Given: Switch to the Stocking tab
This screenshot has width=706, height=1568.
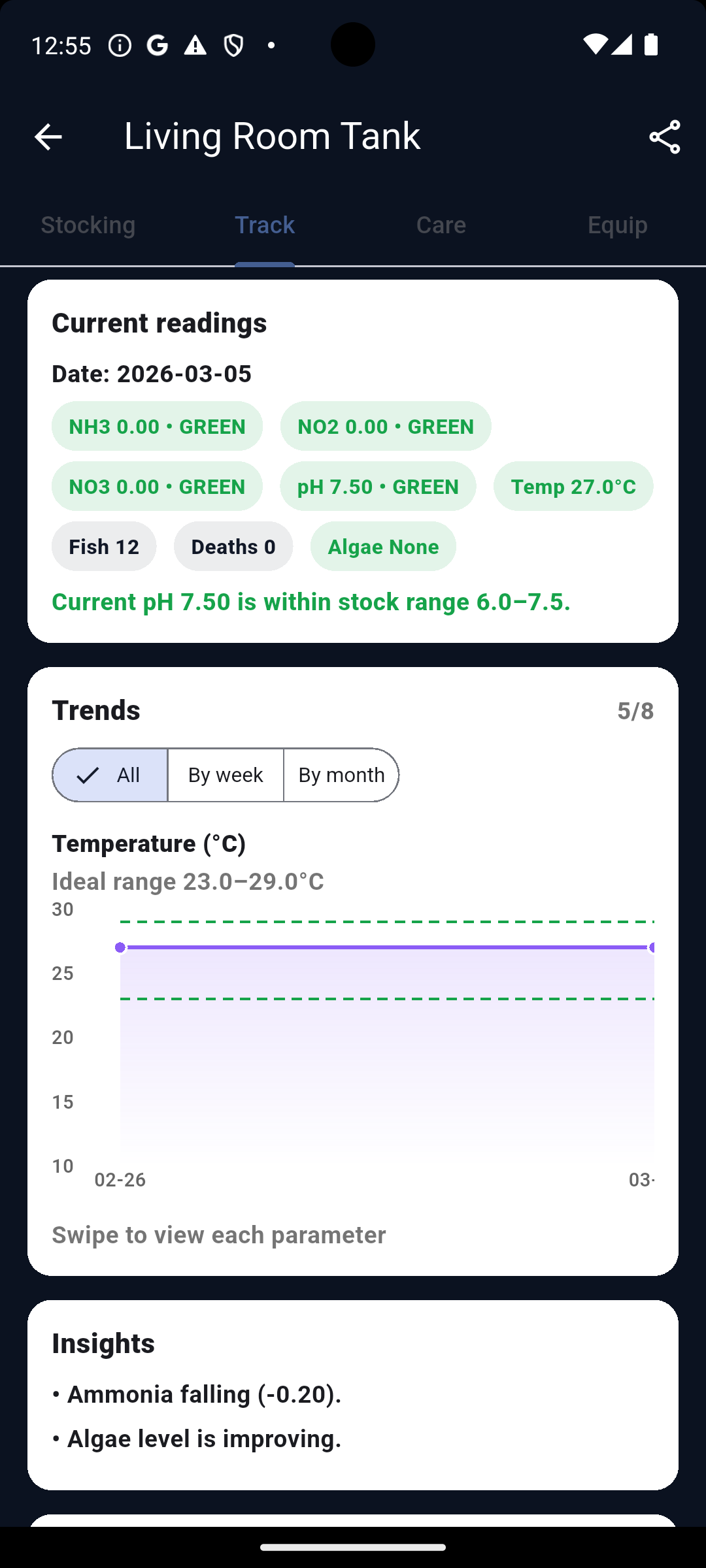Looking at the screenshot, I should [x=88, y=225].
